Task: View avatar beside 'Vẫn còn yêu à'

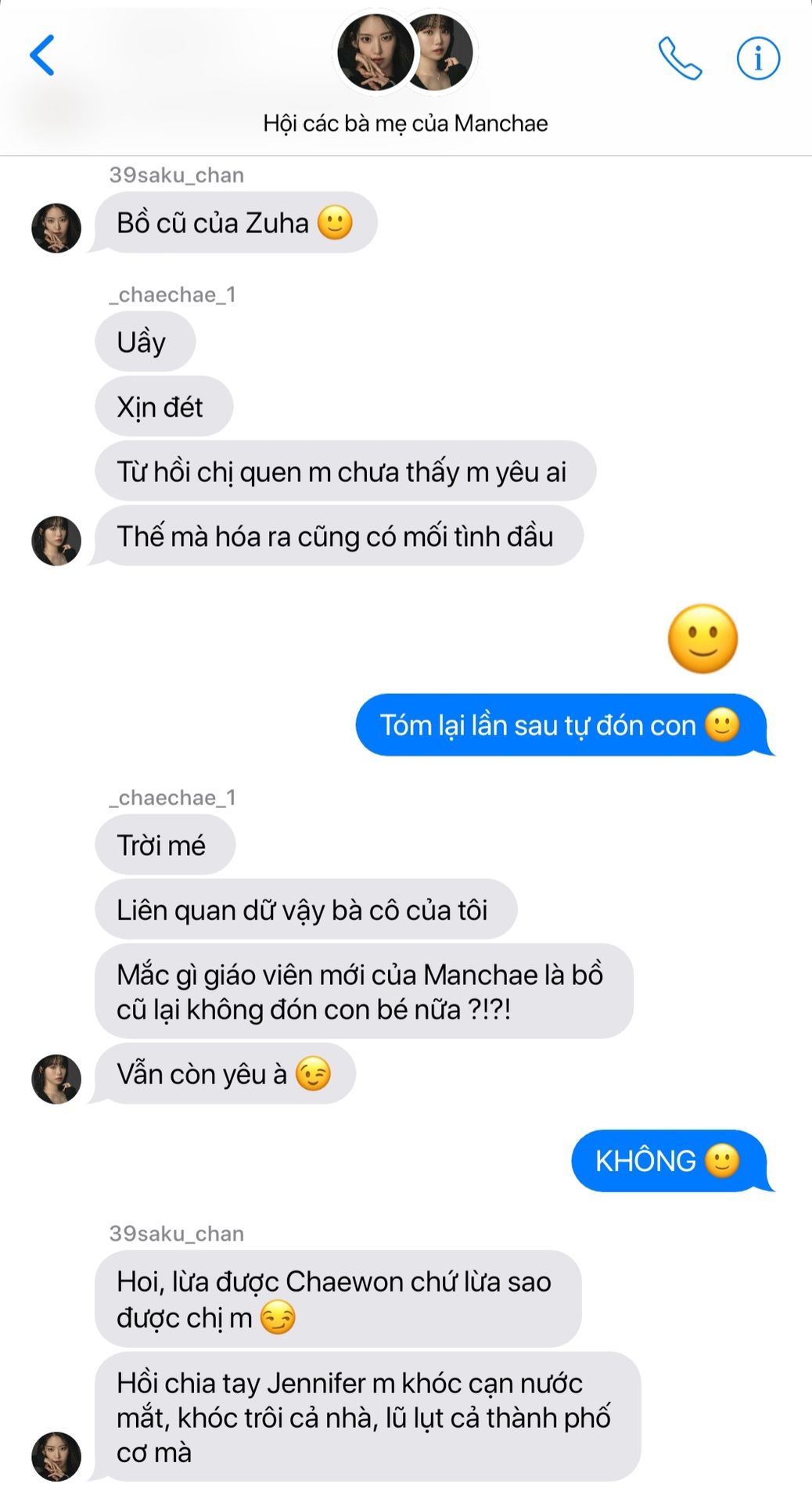Action: point(56,1079)
